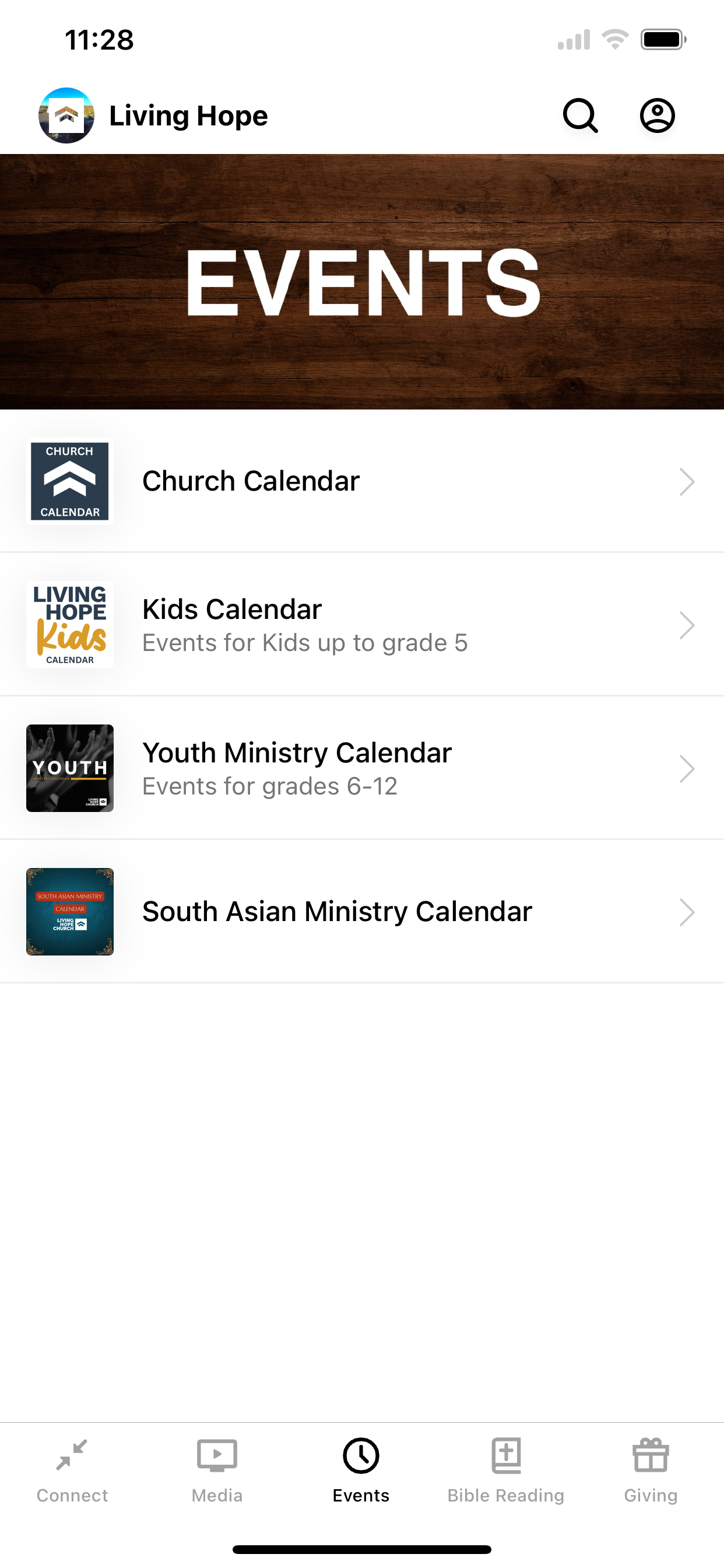Go to the Media tab
Screen dimensions: 724x1568
pos(217,1470)
